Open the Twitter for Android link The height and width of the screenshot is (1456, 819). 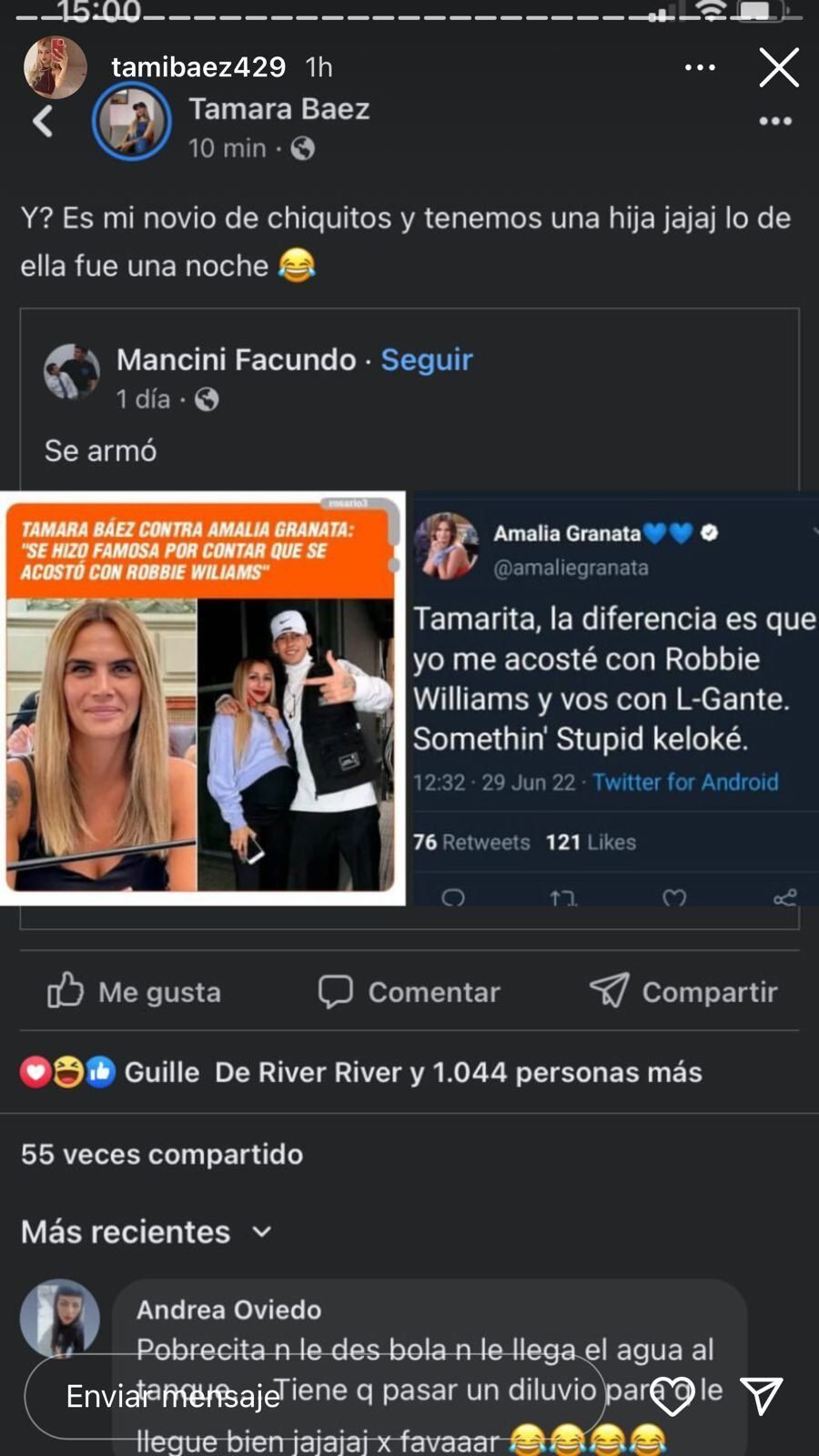pos(685,782)
